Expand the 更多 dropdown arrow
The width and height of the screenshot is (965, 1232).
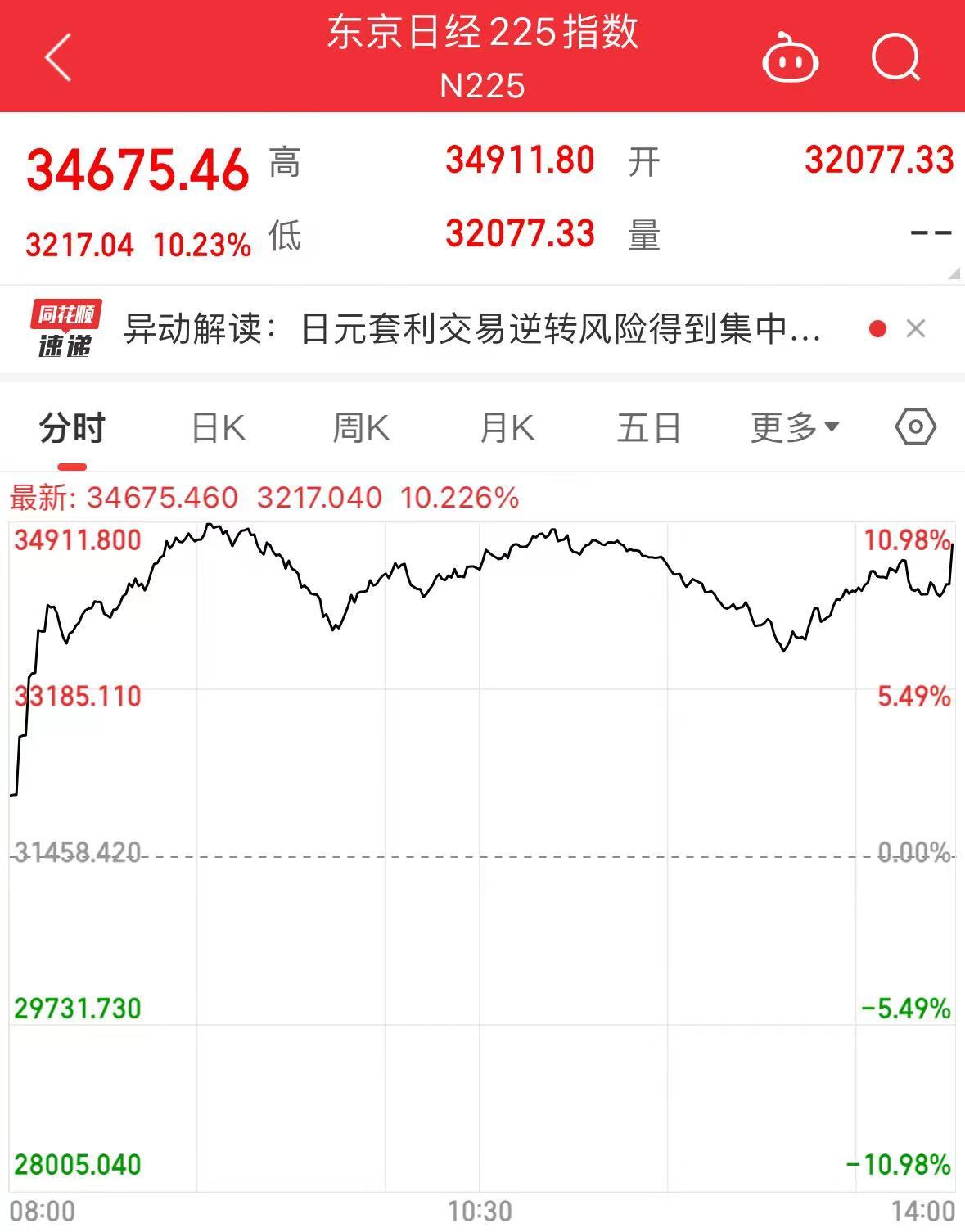click(x=832, y=427)
